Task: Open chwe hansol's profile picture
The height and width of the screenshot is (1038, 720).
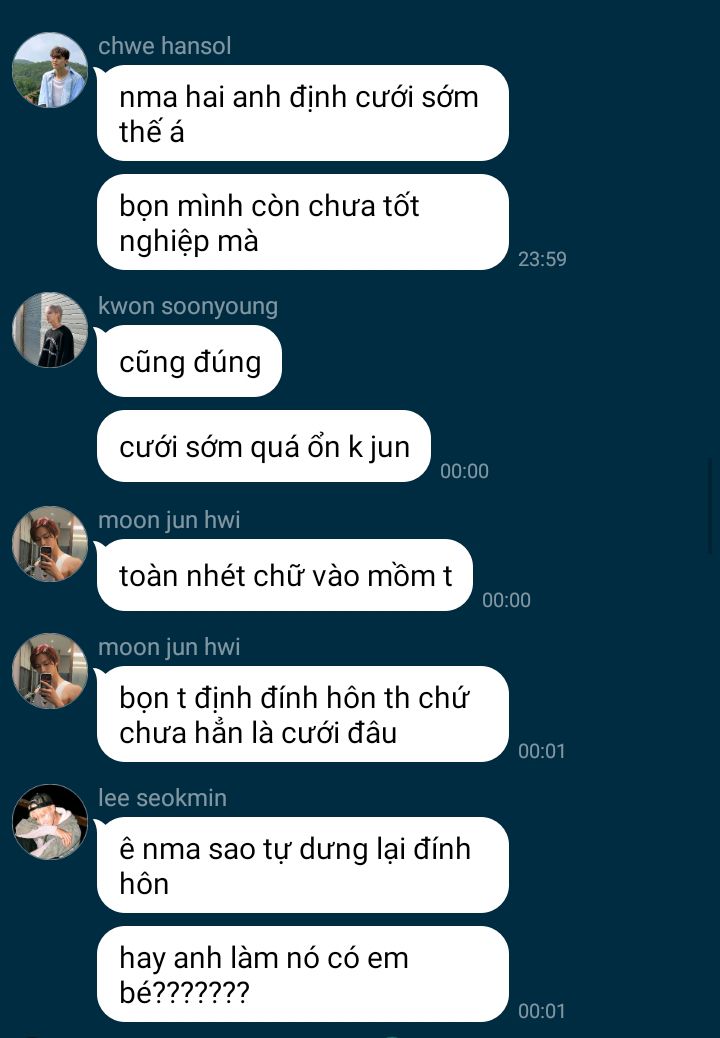Action: point(50,70)
